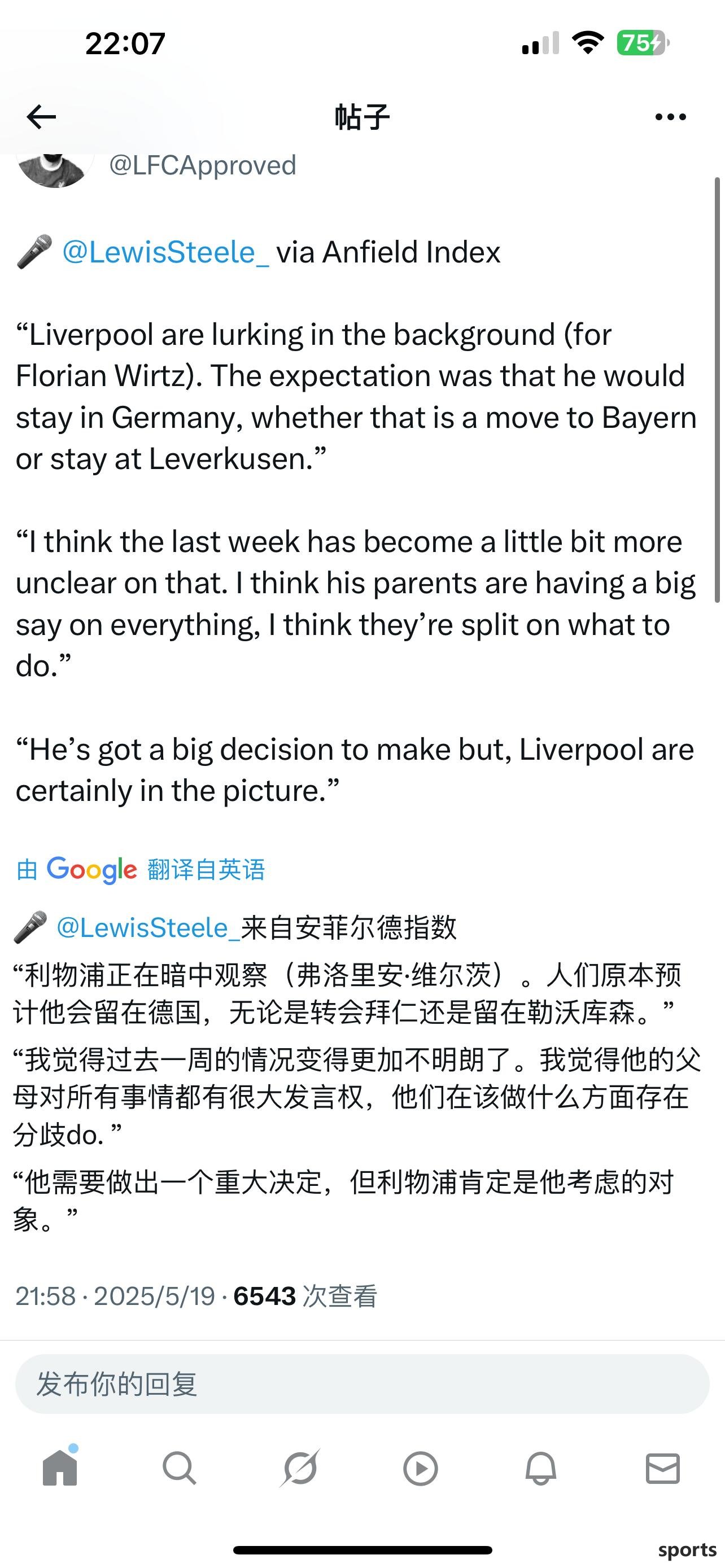Switch to the Search tab
The width and height of the screenshot is (725, 1568).
pyautogui.click(x=180, y=1469)
